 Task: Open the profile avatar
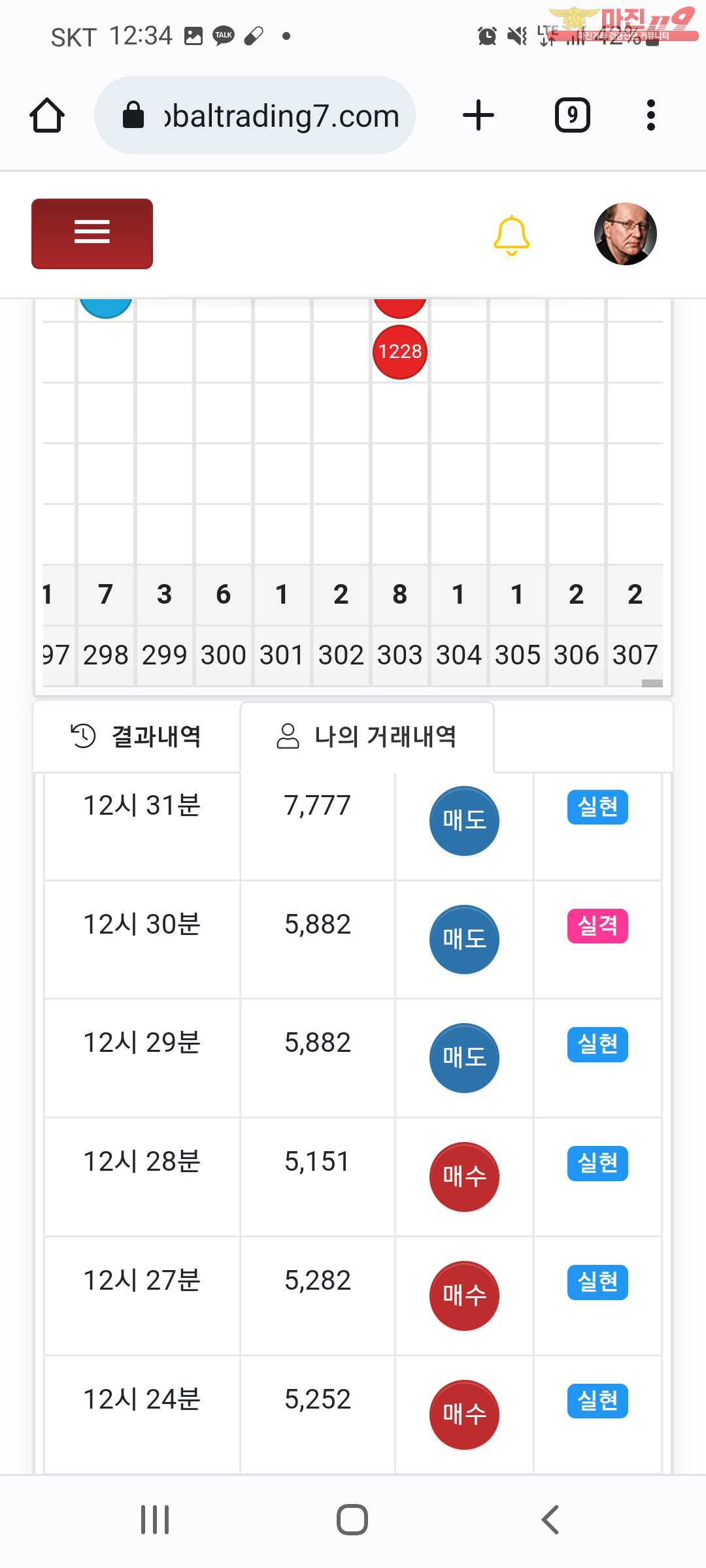pyautogui.click(x=625, y=233)
